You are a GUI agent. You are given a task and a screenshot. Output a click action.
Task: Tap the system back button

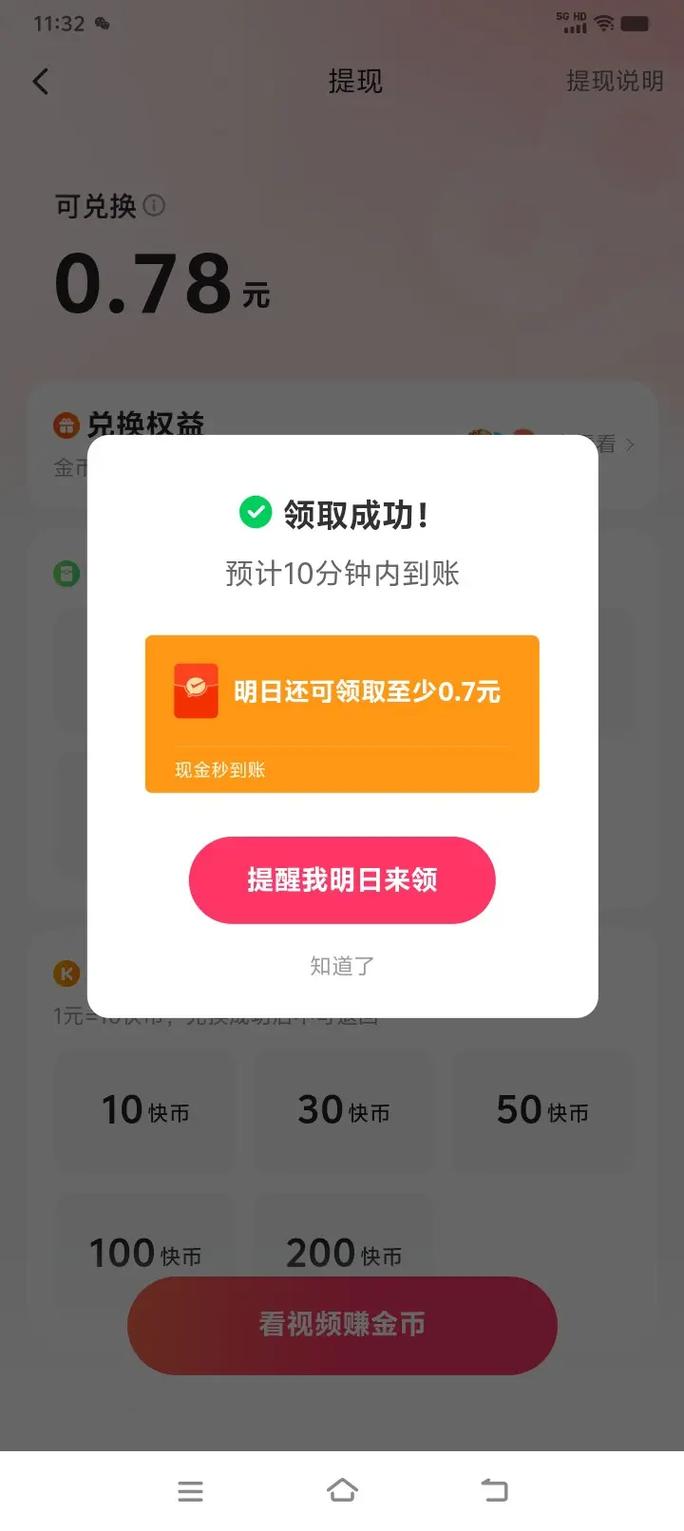pos(494,1491)
